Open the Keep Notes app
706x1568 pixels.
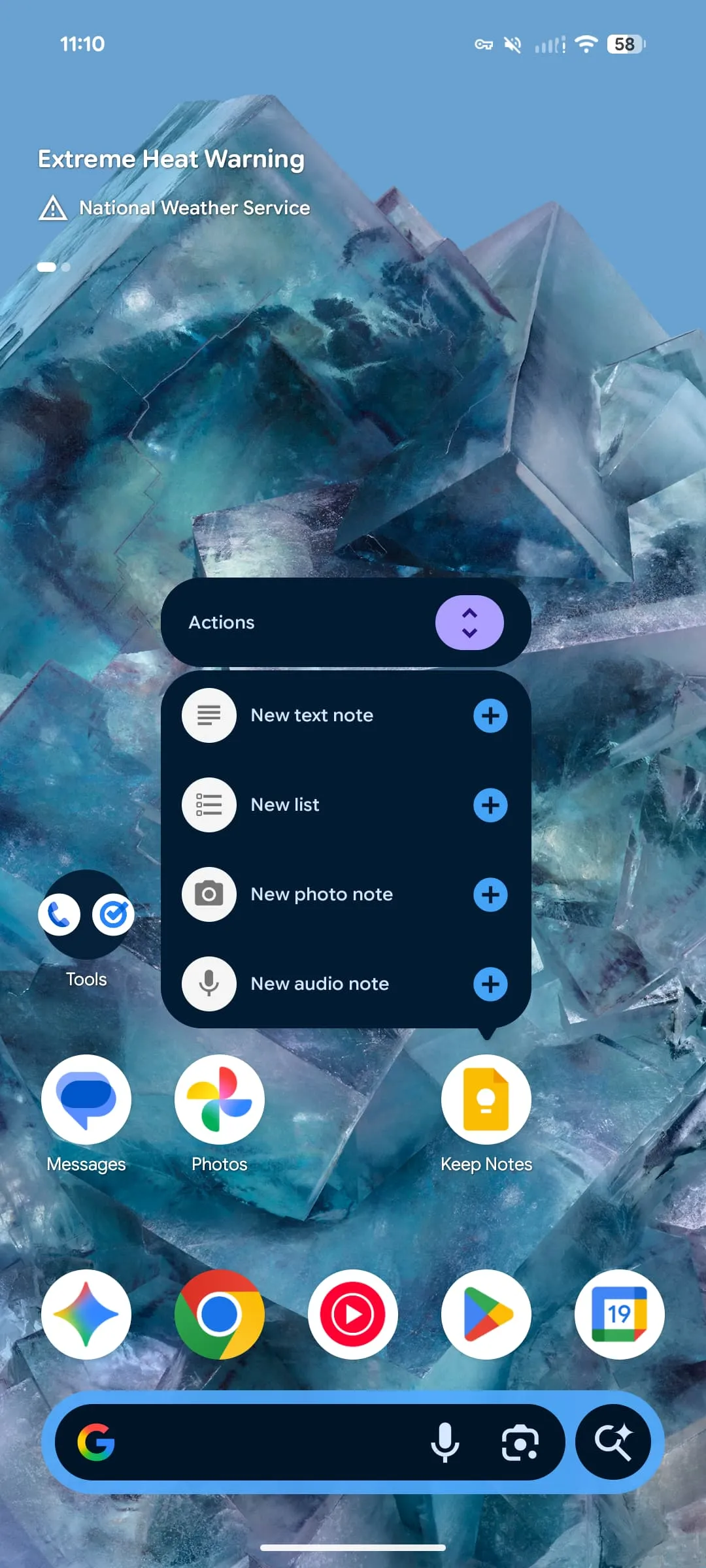[x=486, y=1100]
